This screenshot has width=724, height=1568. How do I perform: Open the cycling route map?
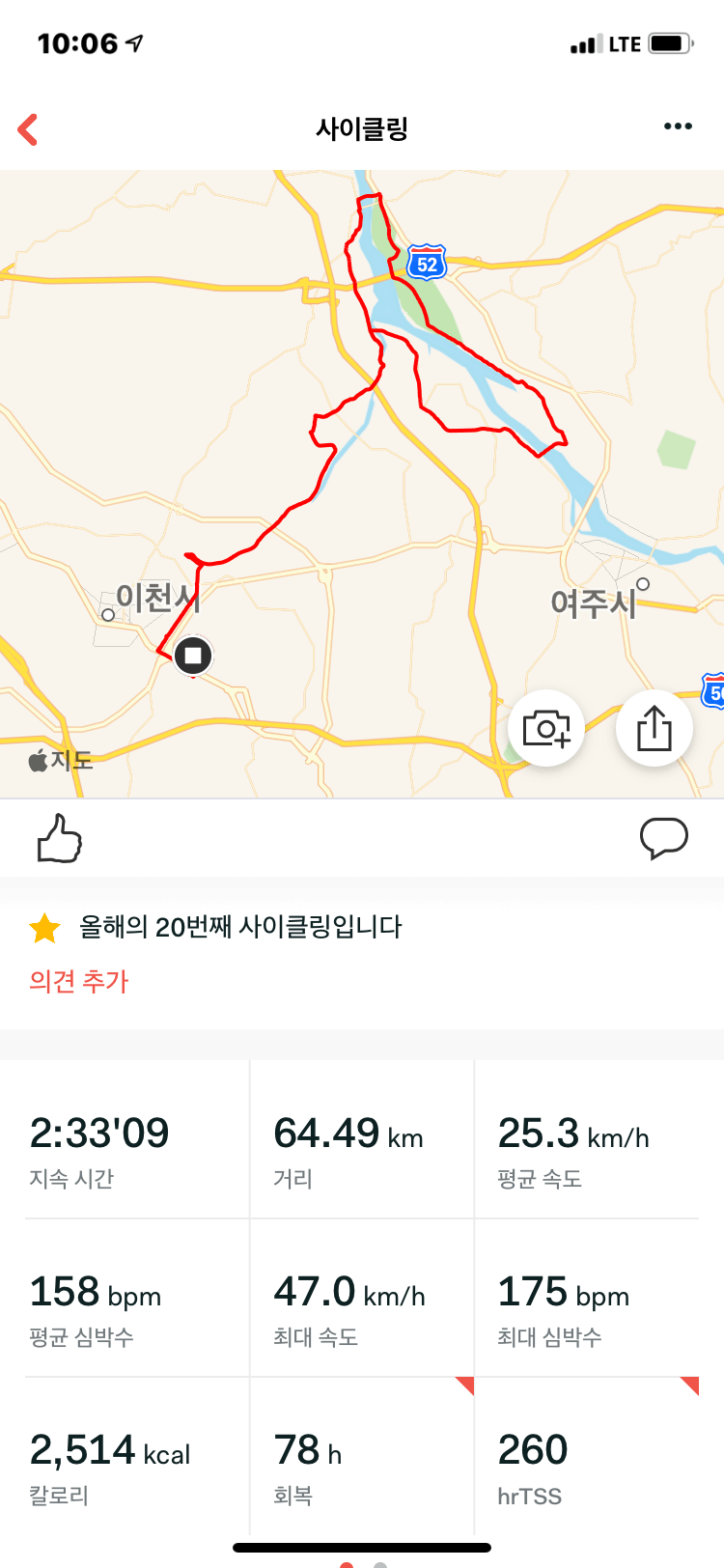[x=362, y=484]
